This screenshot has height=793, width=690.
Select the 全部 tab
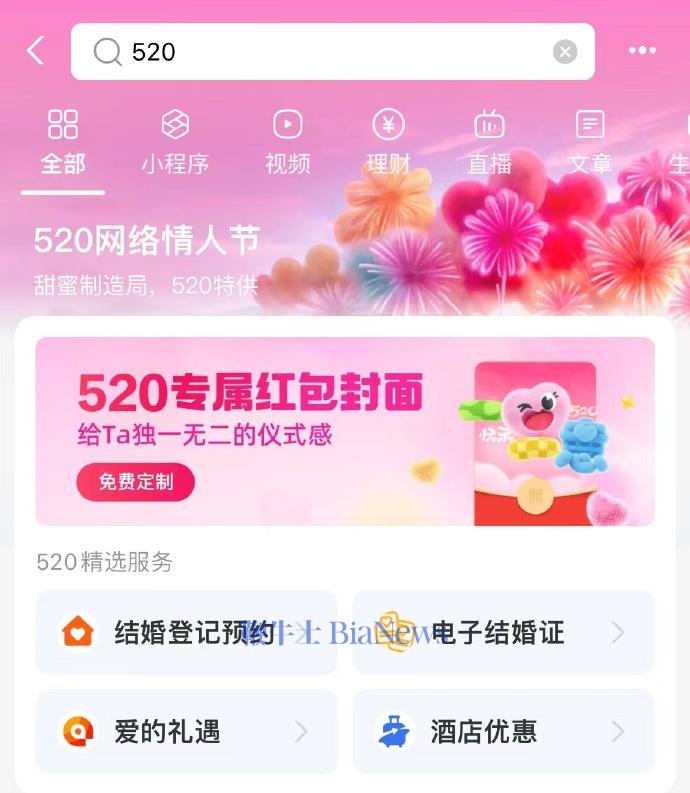[x=63, y=143]
